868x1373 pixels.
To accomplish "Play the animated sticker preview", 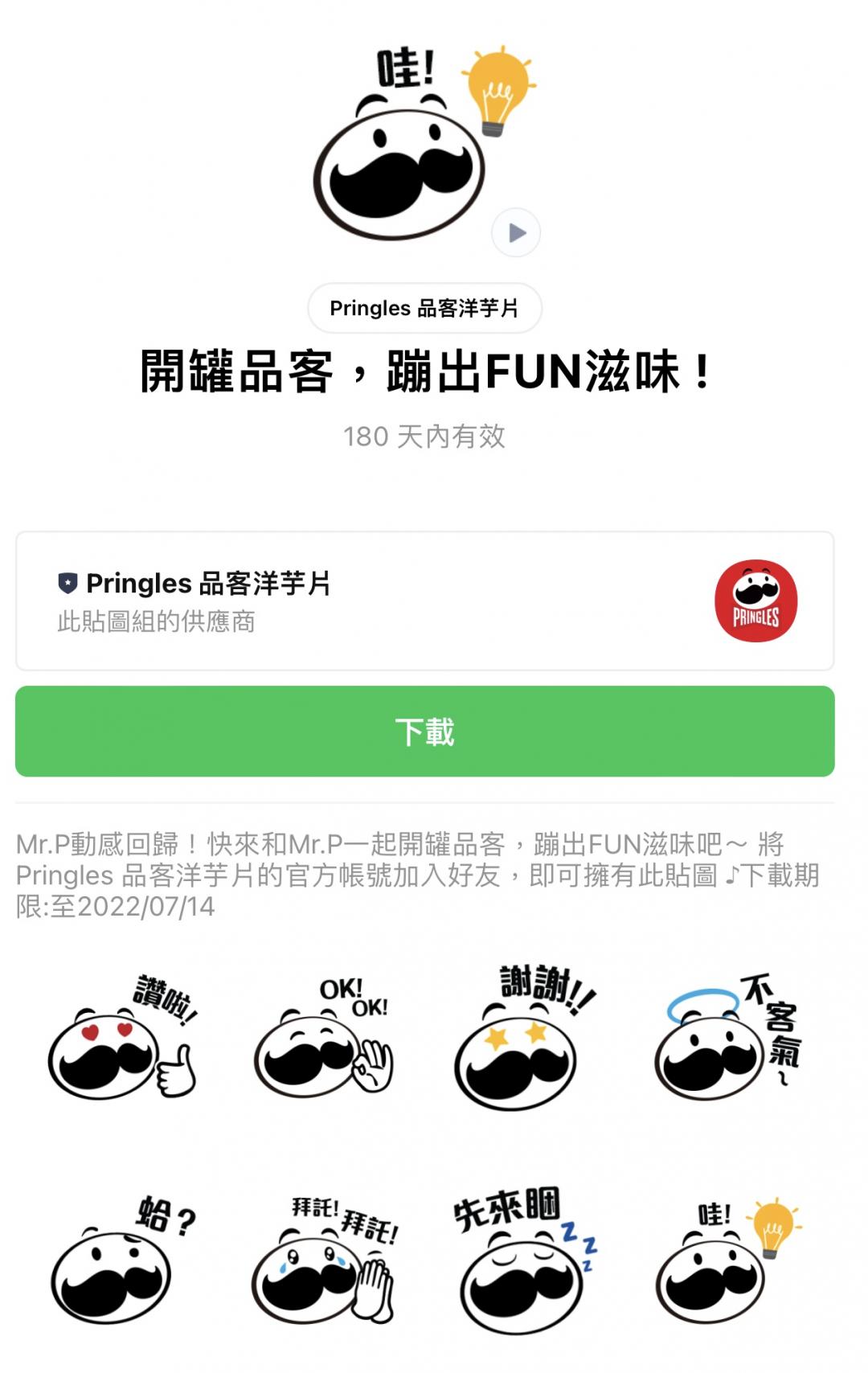I will pos(516,233).
